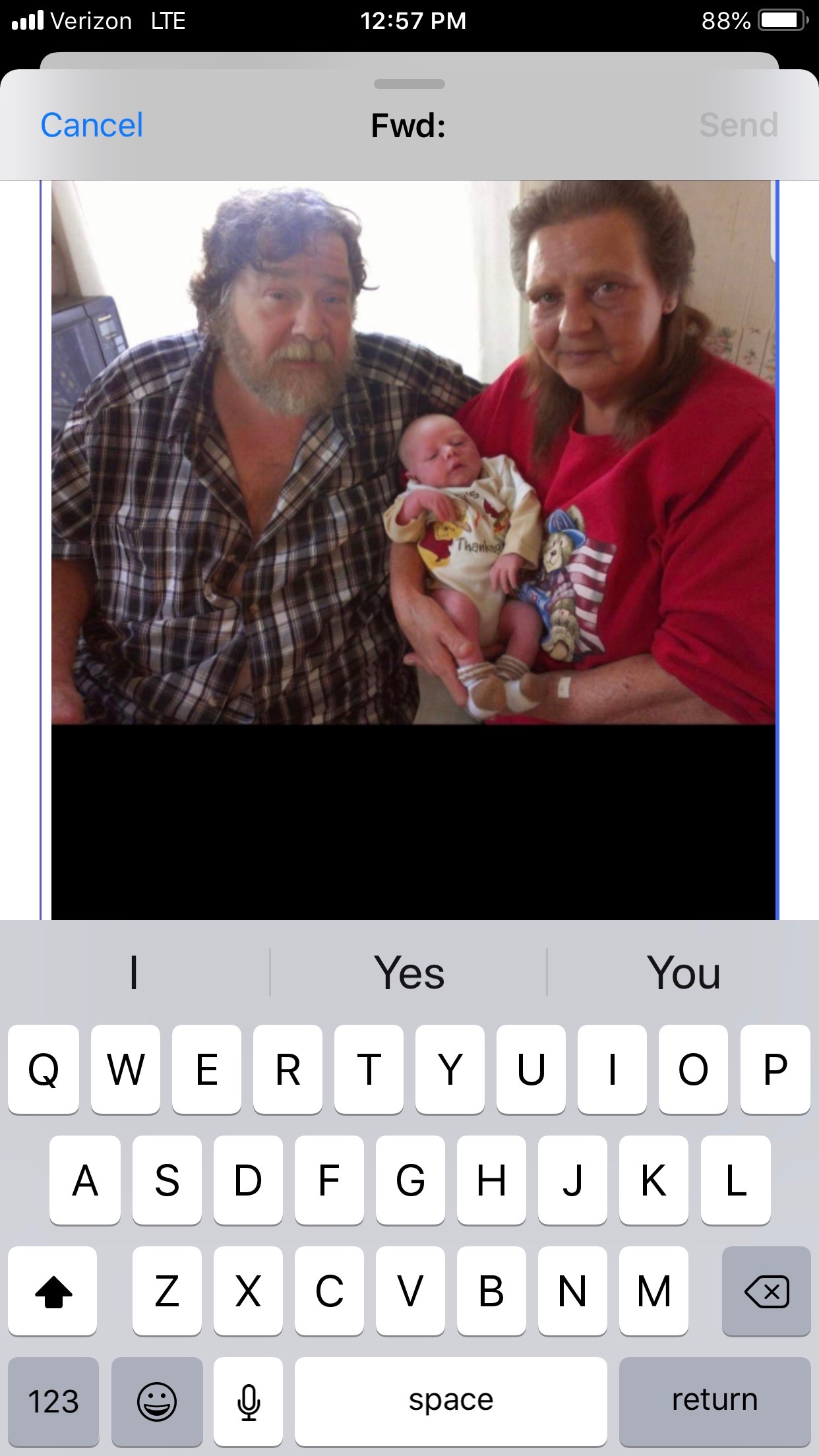Open the emoji keyboard

click(157, 1401)
